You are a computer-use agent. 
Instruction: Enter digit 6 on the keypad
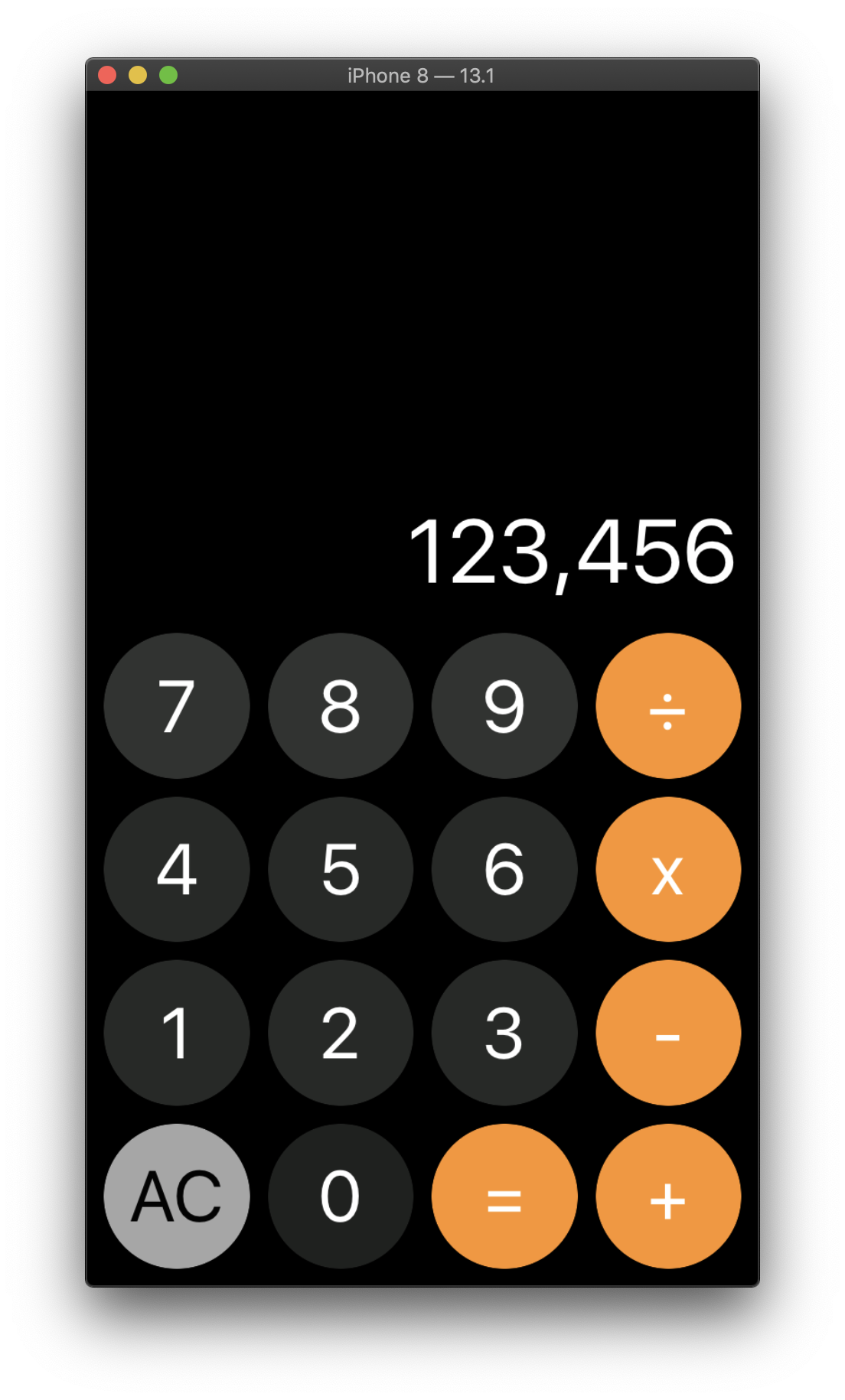coord(504,869)
